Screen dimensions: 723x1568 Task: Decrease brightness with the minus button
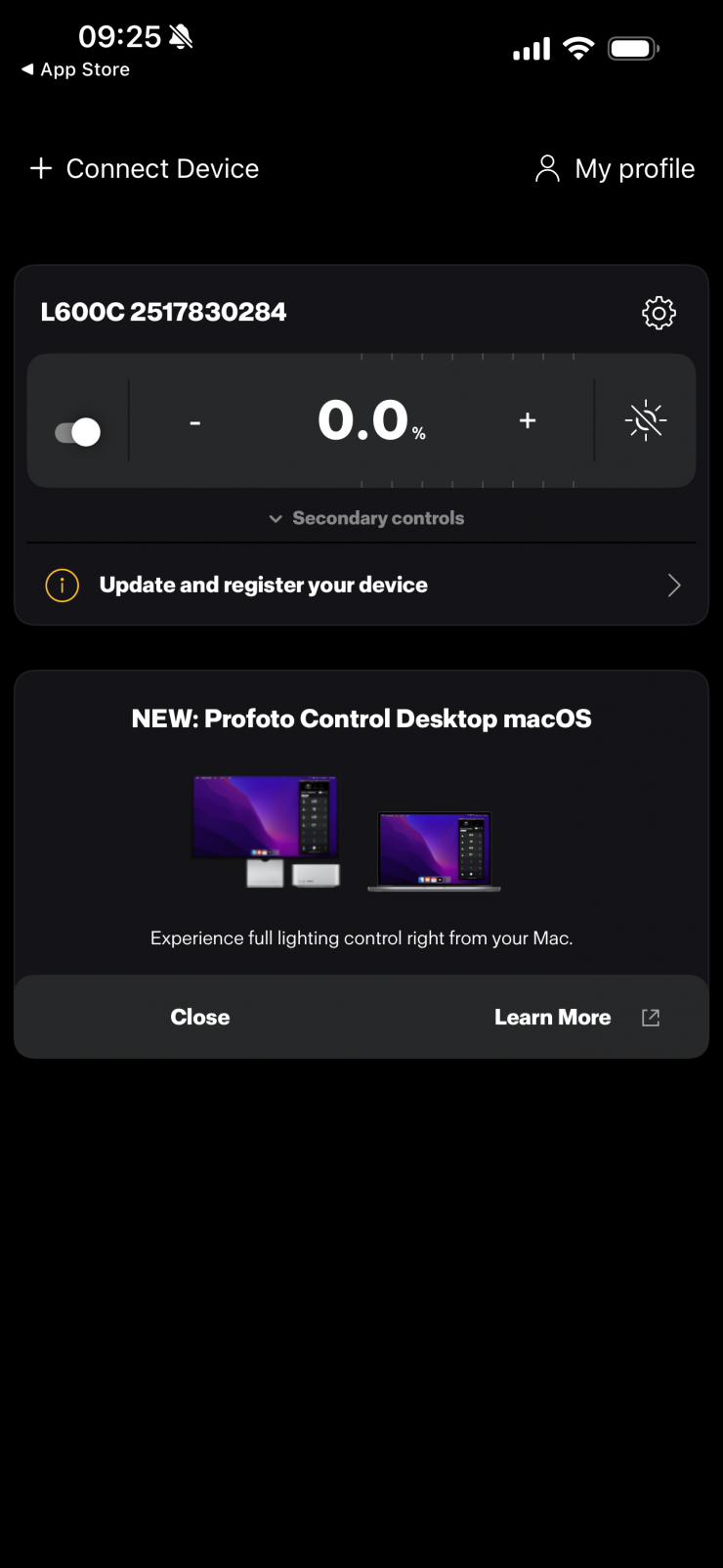pos(195,422)
